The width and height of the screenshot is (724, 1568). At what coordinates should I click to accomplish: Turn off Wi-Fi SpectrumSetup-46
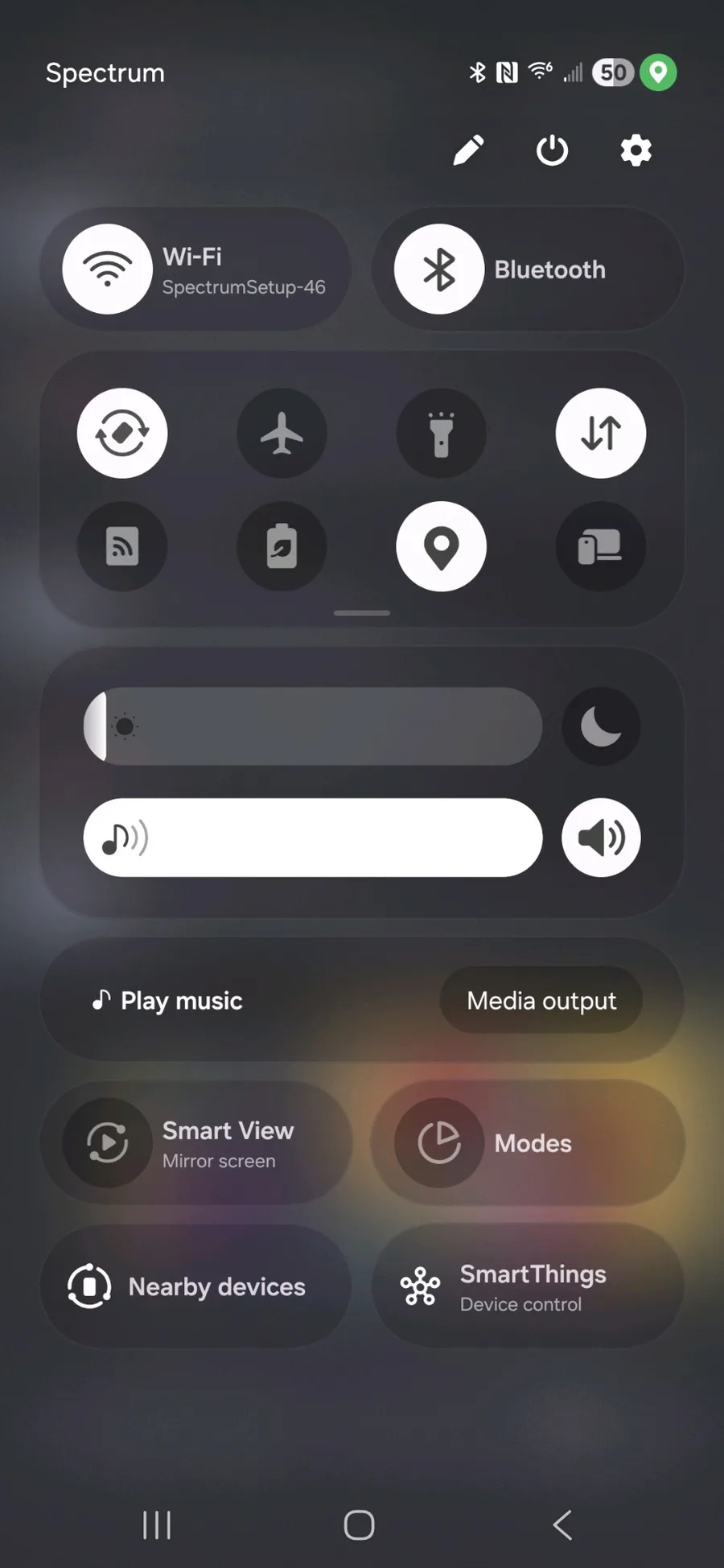coord(108,270)
